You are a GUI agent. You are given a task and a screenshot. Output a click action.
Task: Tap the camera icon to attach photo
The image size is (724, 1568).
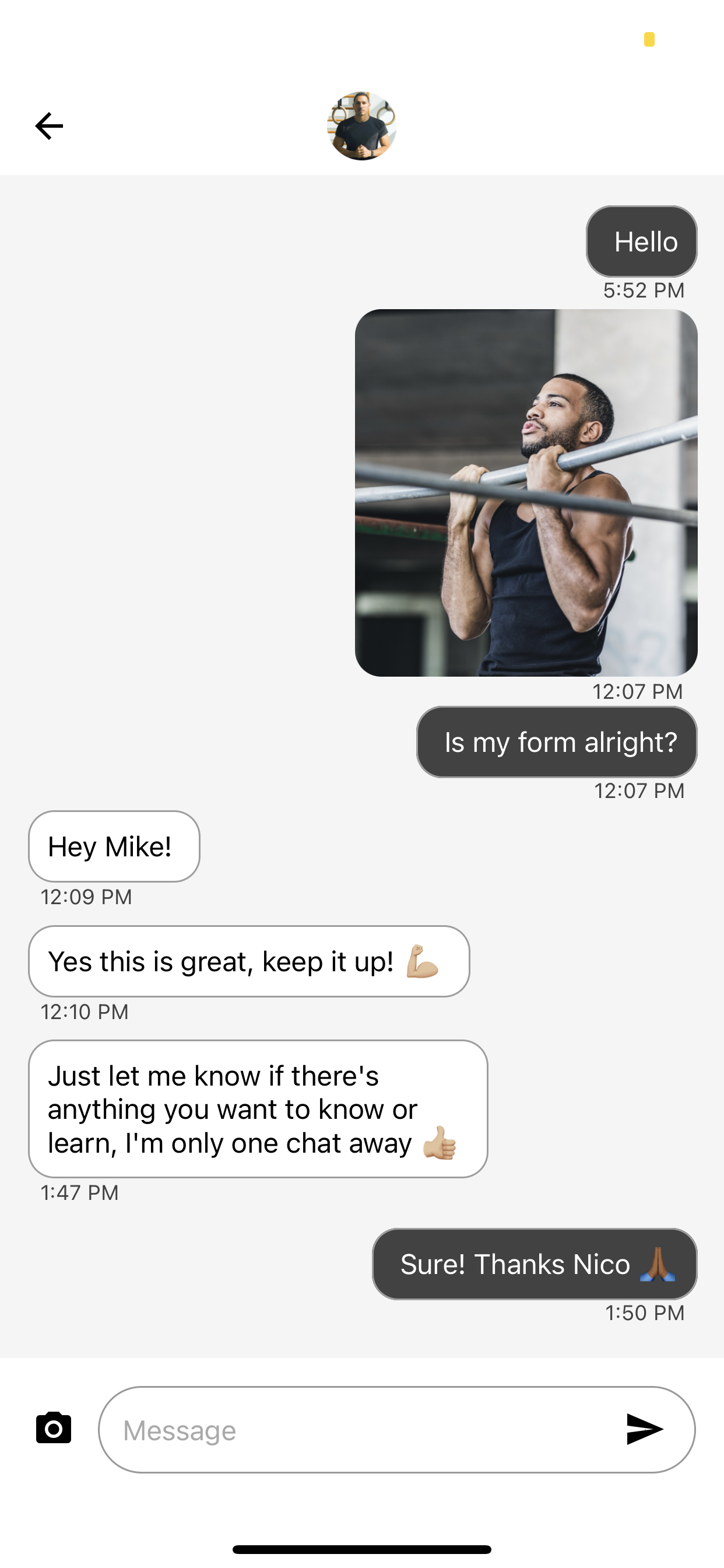coord(54,1428)
